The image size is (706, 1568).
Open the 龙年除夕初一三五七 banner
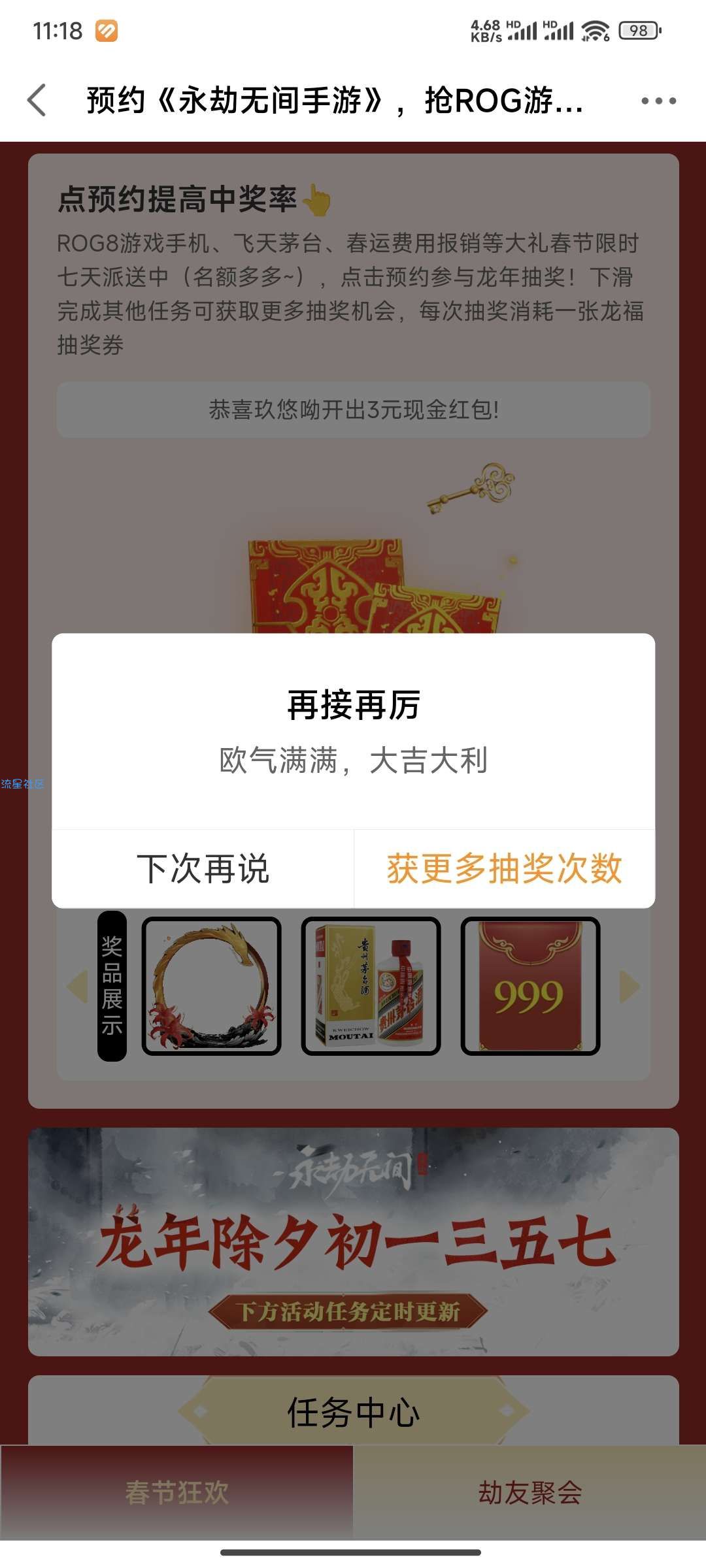click(x=353, y=1241)
